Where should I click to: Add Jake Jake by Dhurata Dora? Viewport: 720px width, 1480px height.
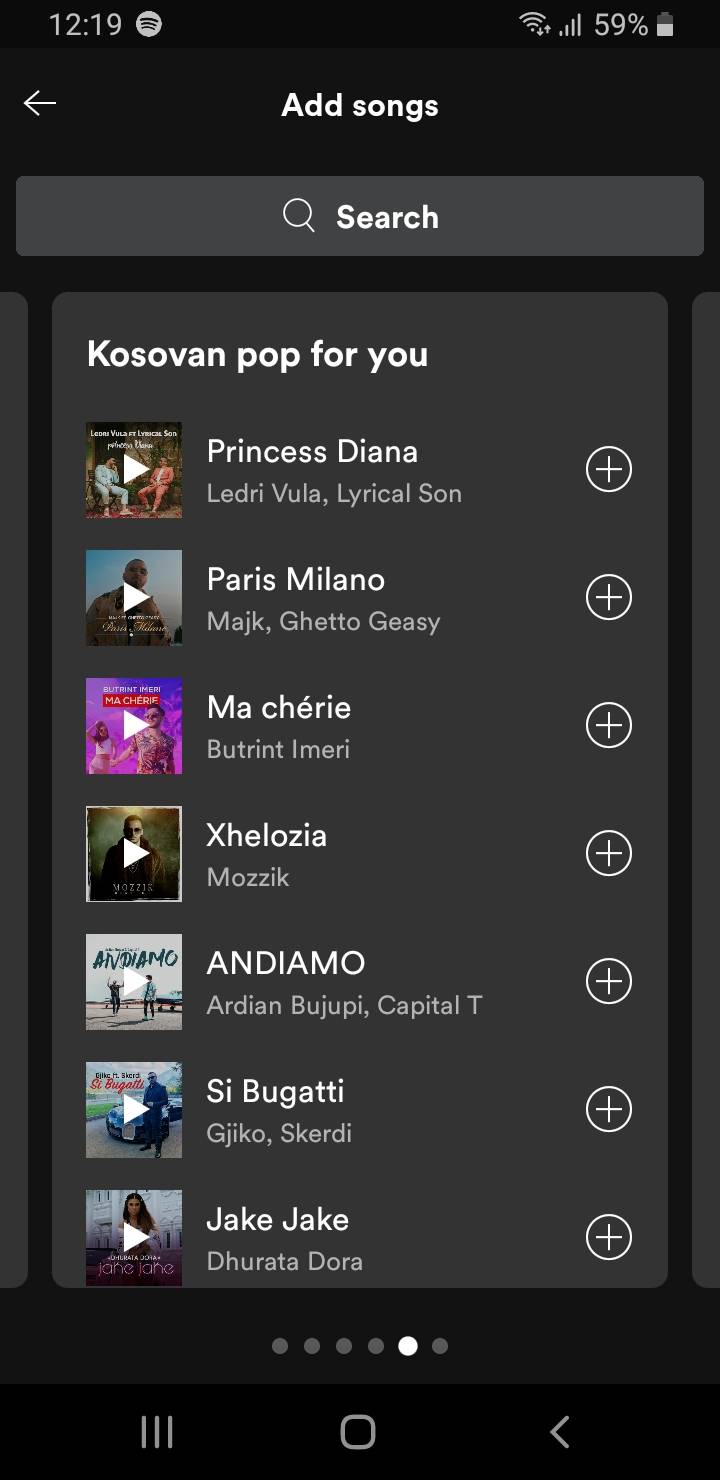pos(608,1237)
